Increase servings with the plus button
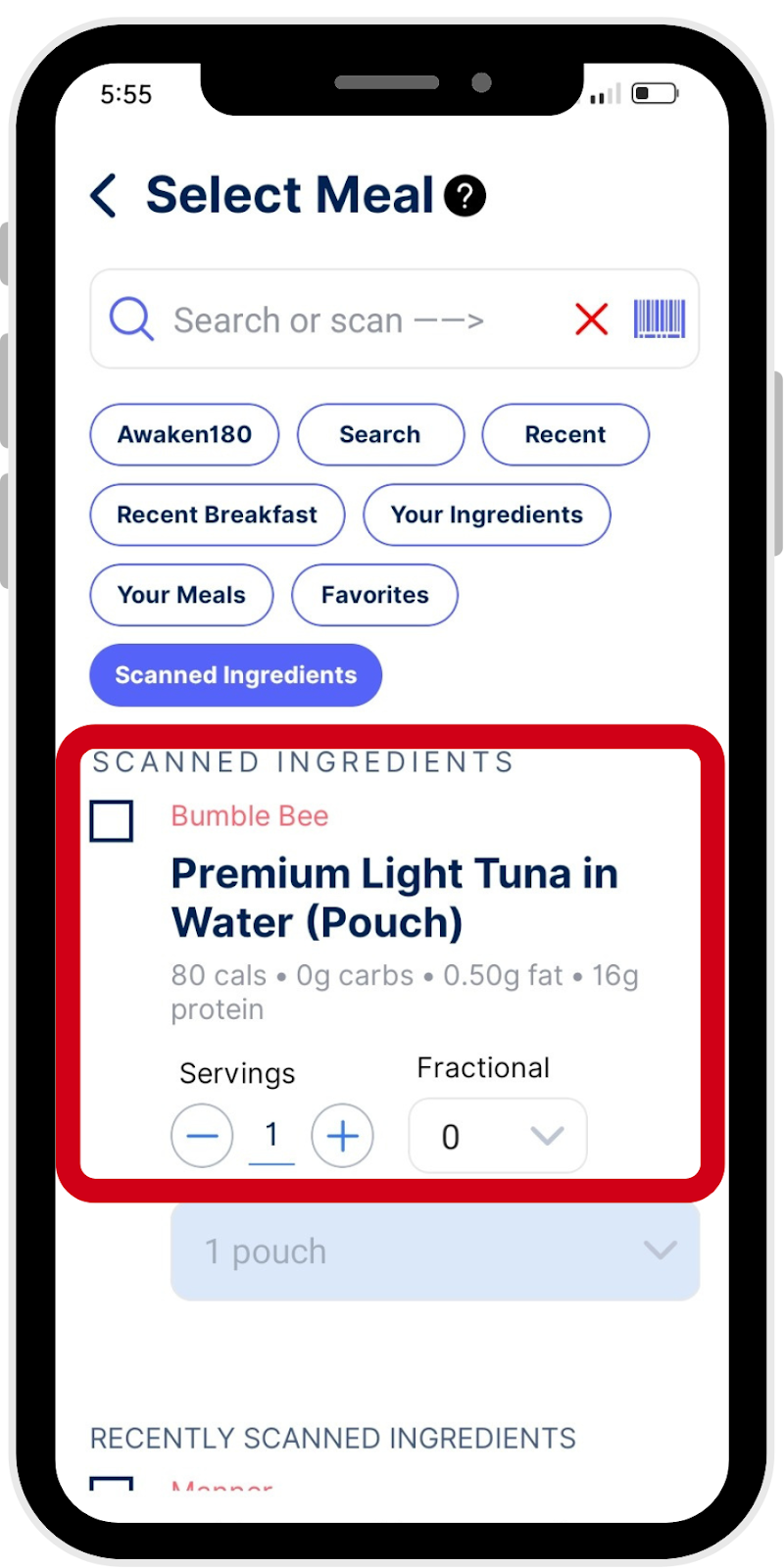The height and width of the screenshot is (1568, 784). click(342, 1136)
